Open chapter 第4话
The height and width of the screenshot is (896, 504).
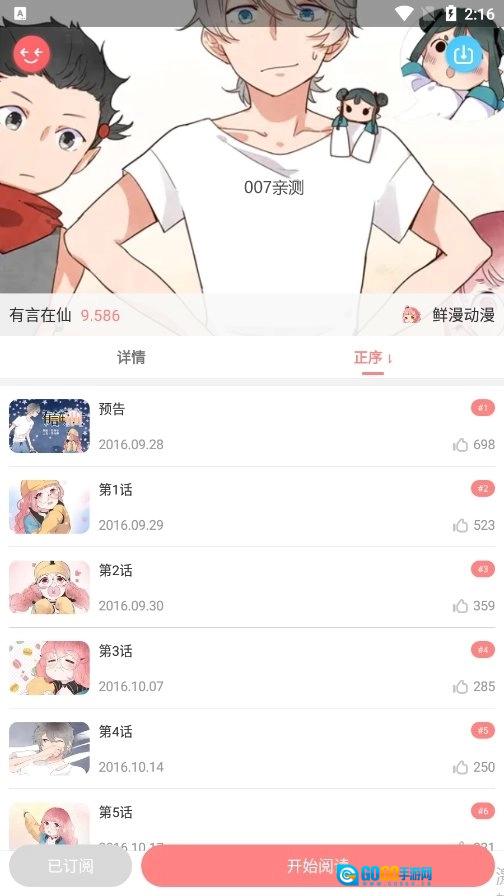pos(252,748)
